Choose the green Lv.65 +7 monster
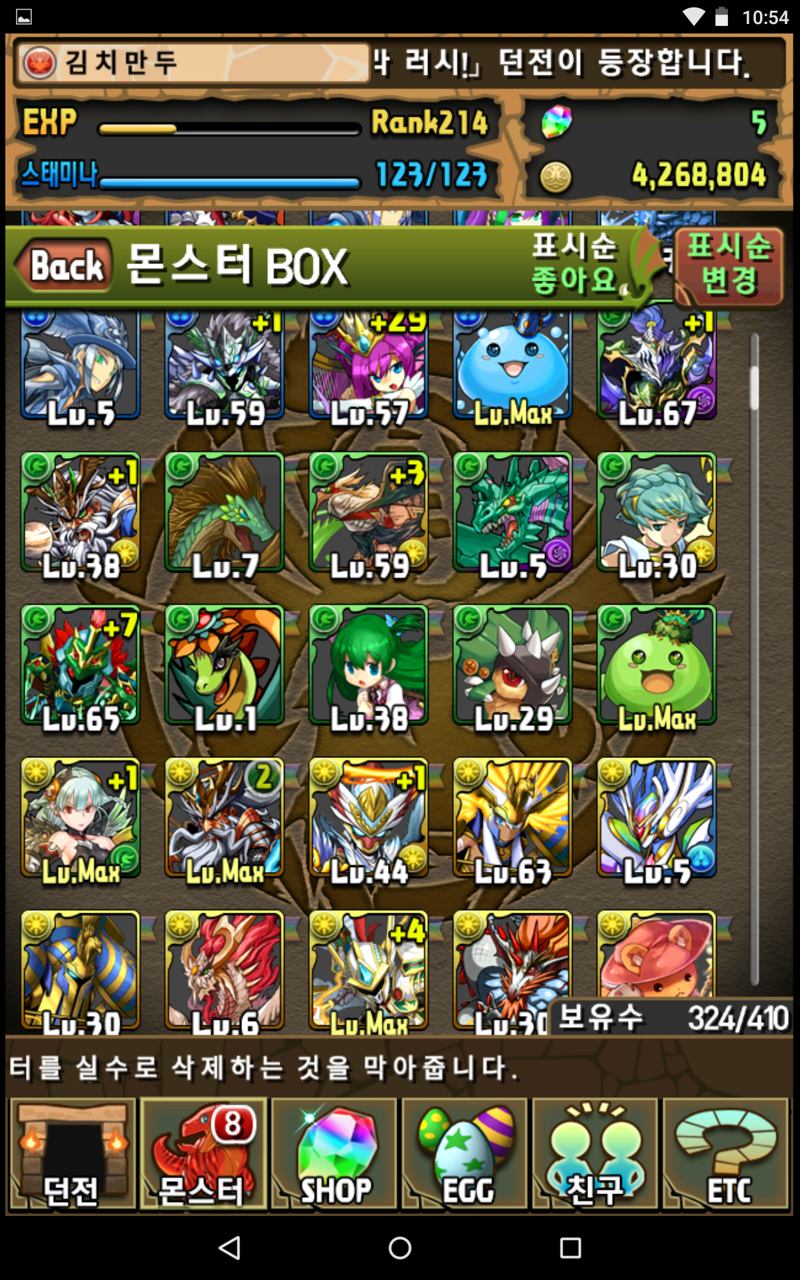 point(81,665)
